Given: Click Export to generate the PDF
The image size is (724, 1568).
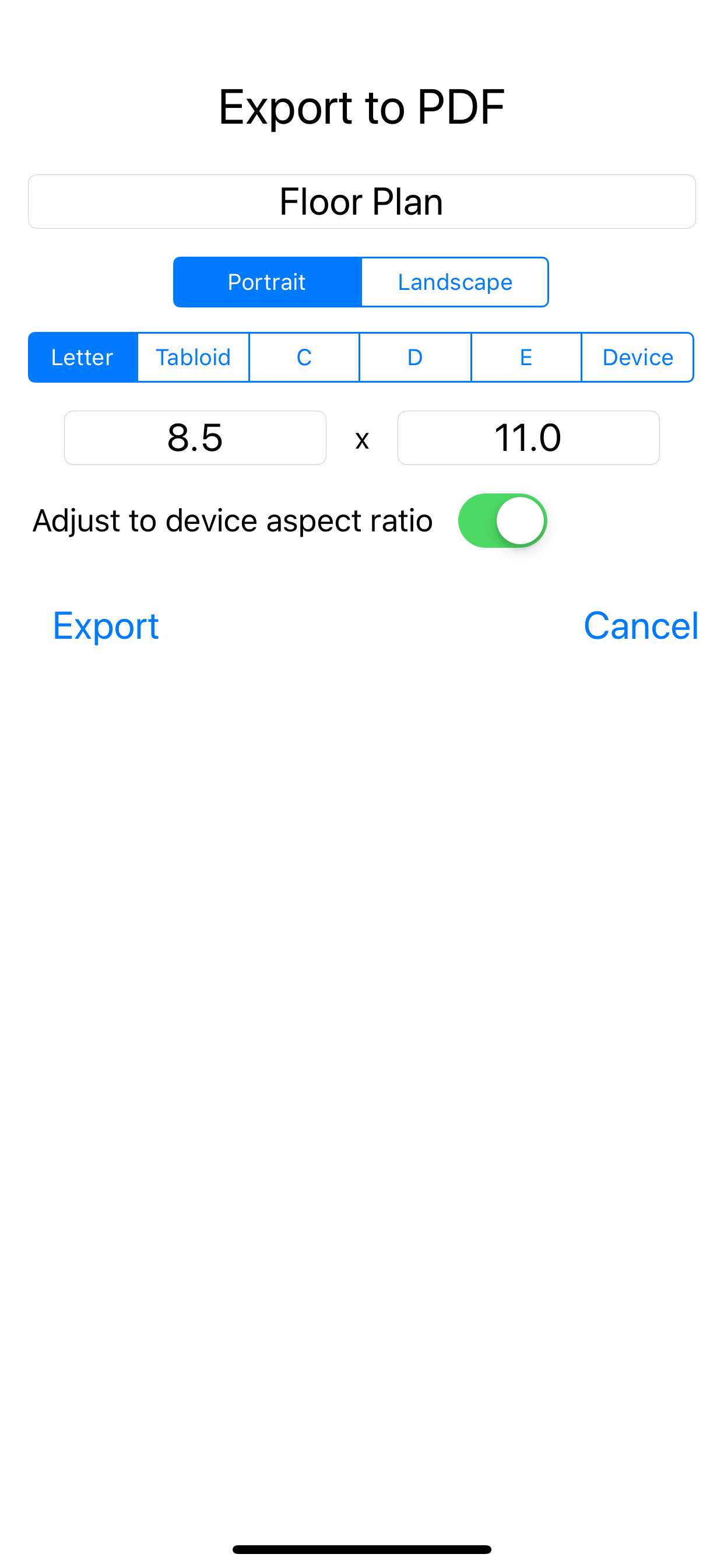Looking at the screenshot, I should (106, 626).
